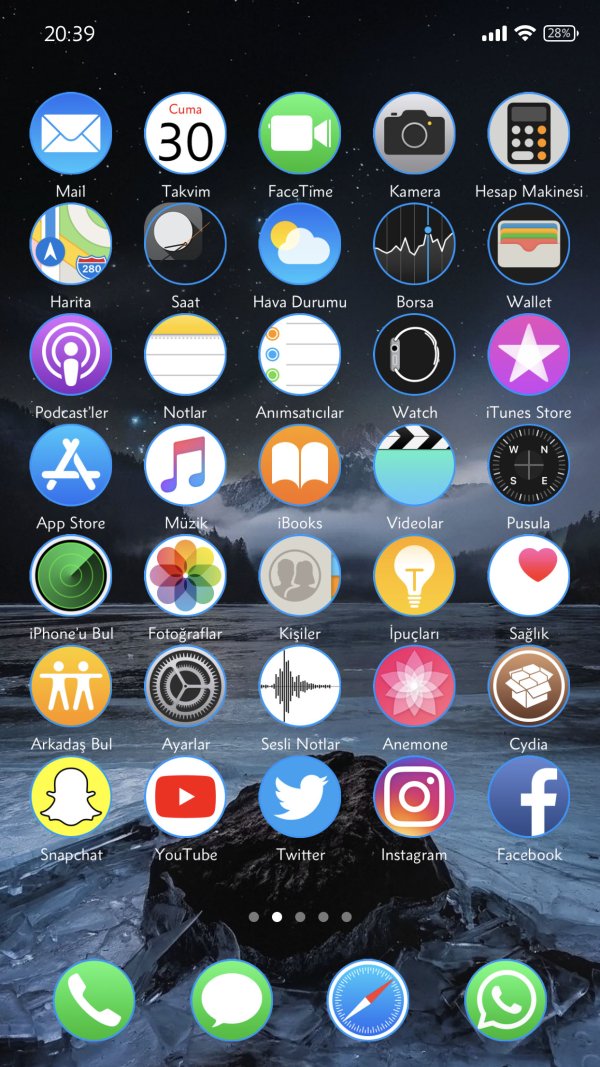Launch the YouTube app

click(x=185, y=797)
